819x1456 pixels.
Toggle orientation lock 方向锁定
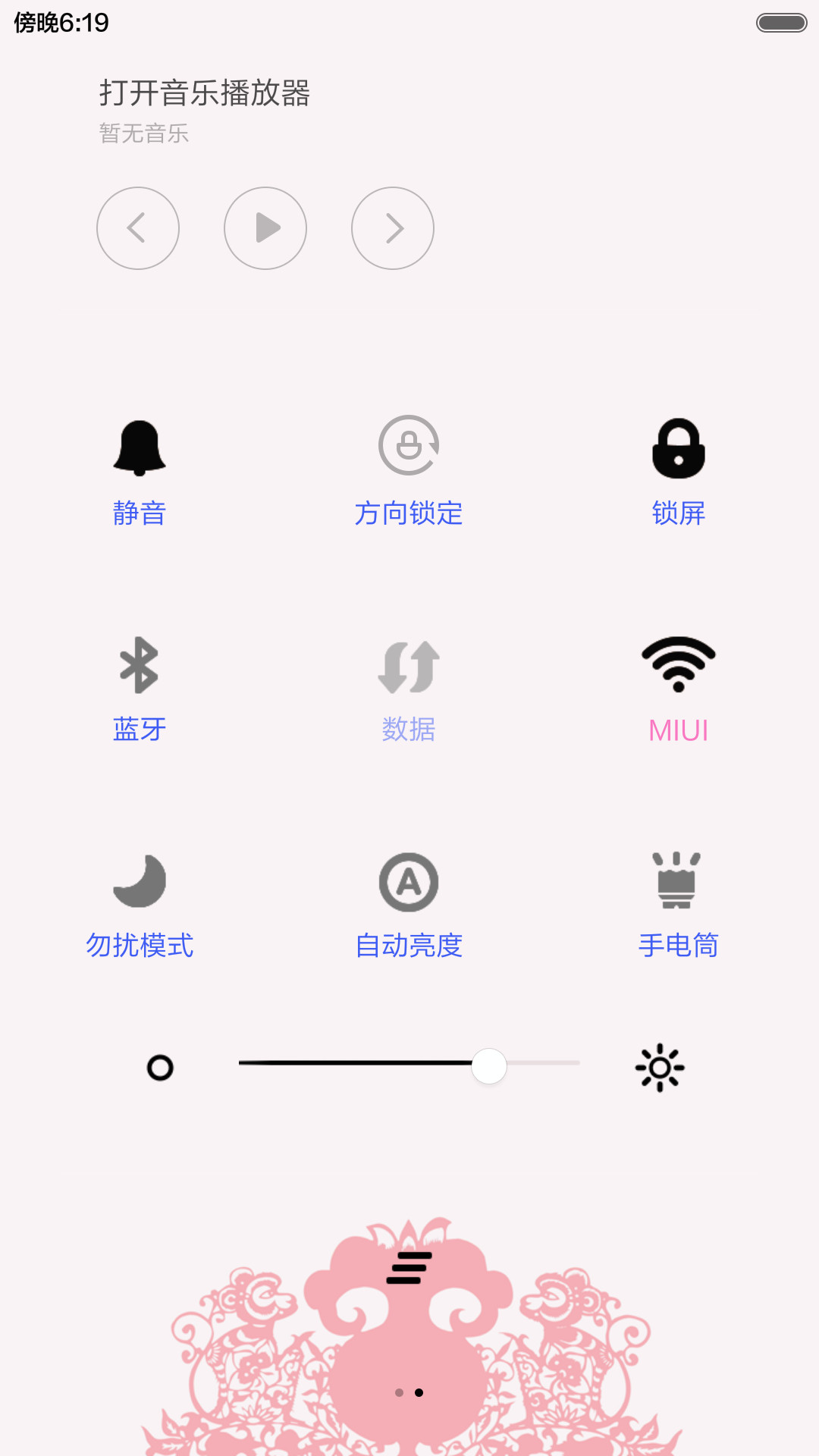(x=409, y=472)
